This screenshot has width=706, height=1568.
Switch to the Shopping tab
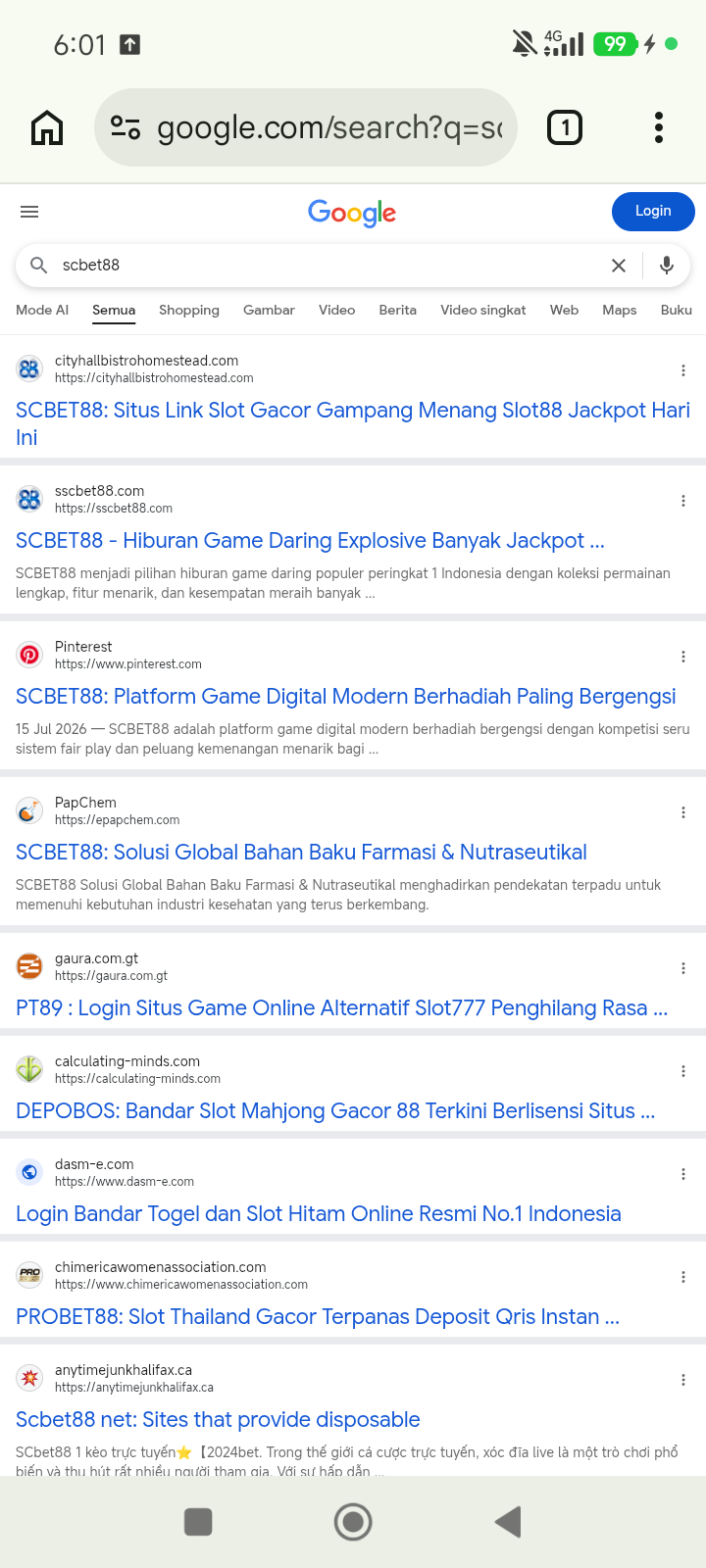click(189, 310)
